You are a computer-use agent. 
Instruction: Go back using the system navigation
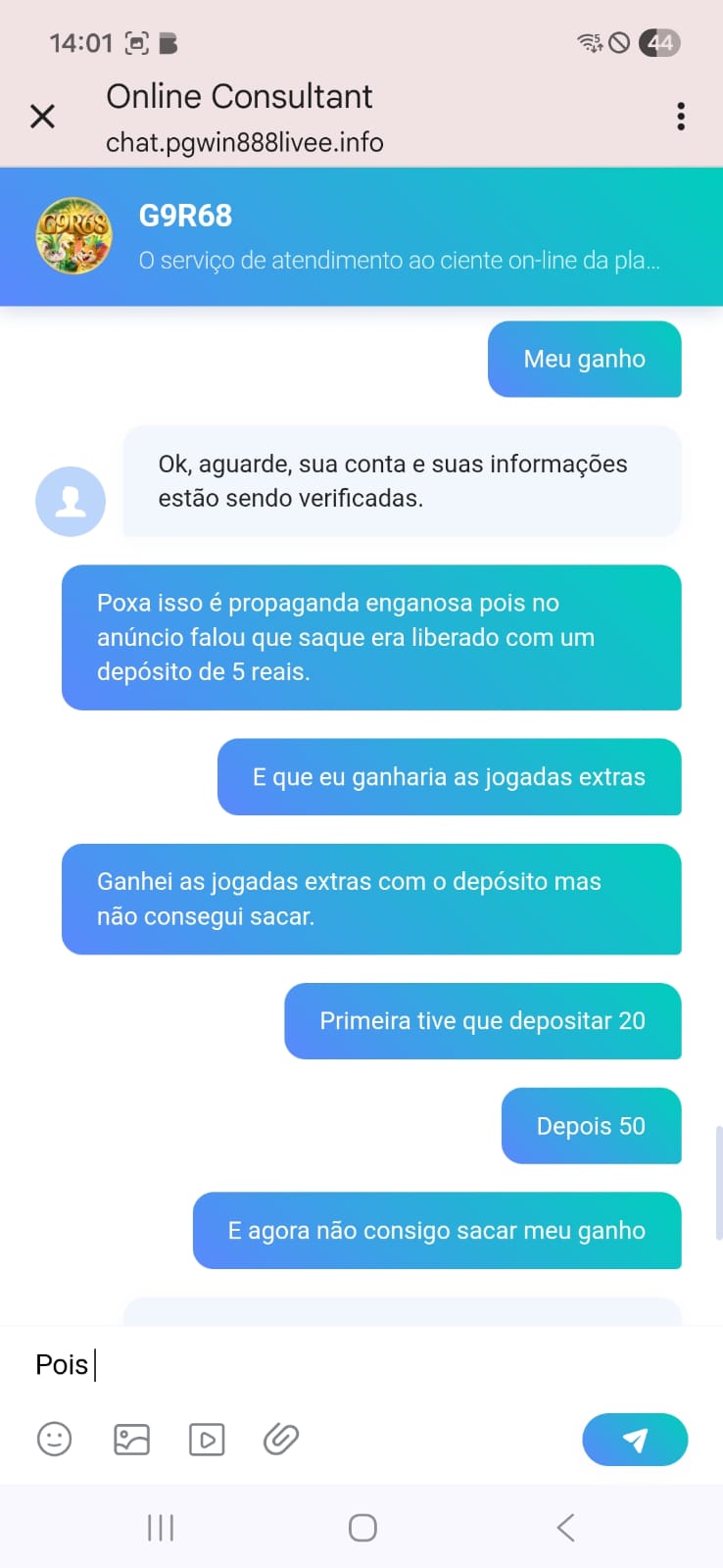[565, 1527]
